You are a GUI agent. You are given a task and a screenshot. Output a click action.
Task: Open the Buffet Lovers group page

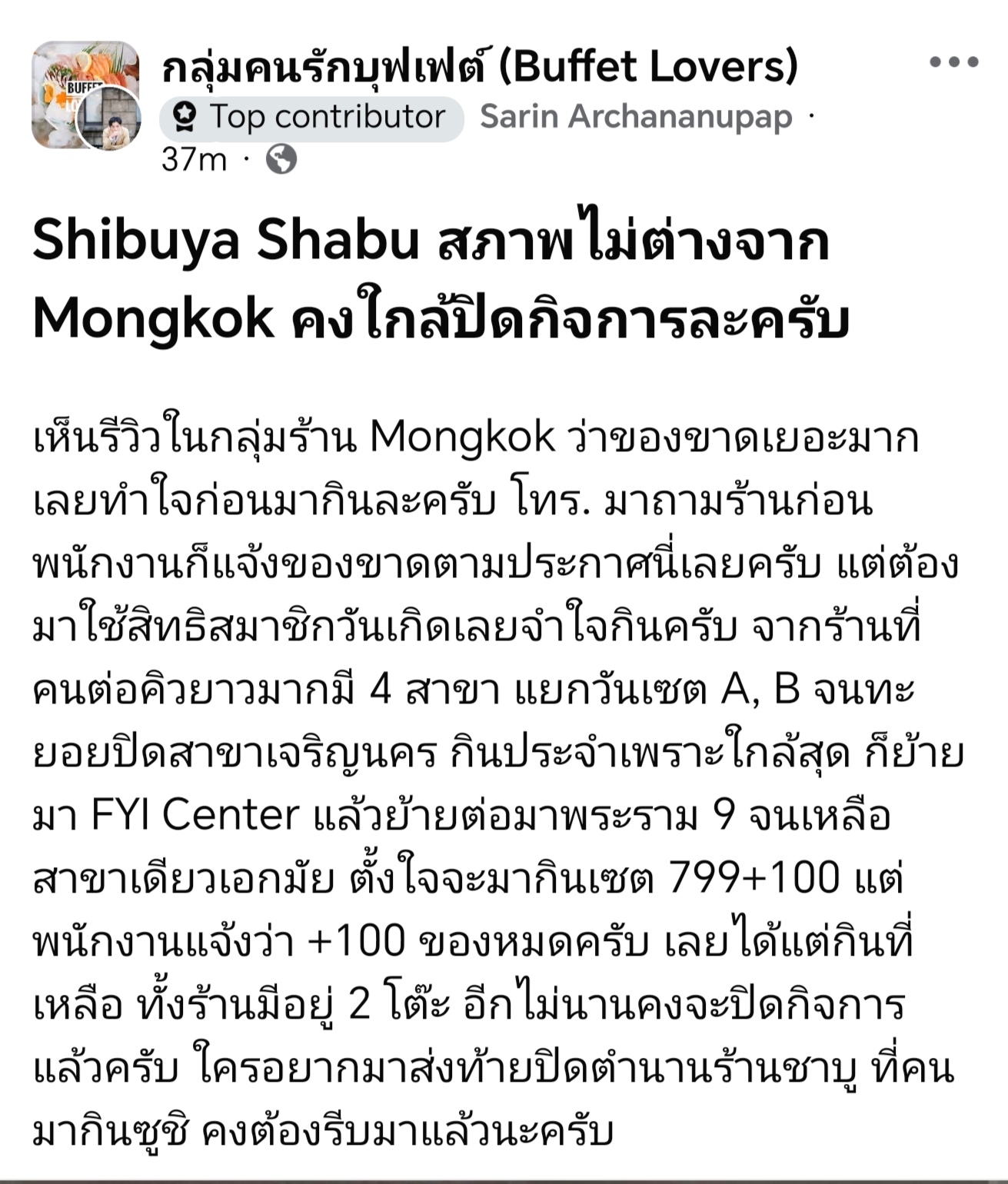480,67
